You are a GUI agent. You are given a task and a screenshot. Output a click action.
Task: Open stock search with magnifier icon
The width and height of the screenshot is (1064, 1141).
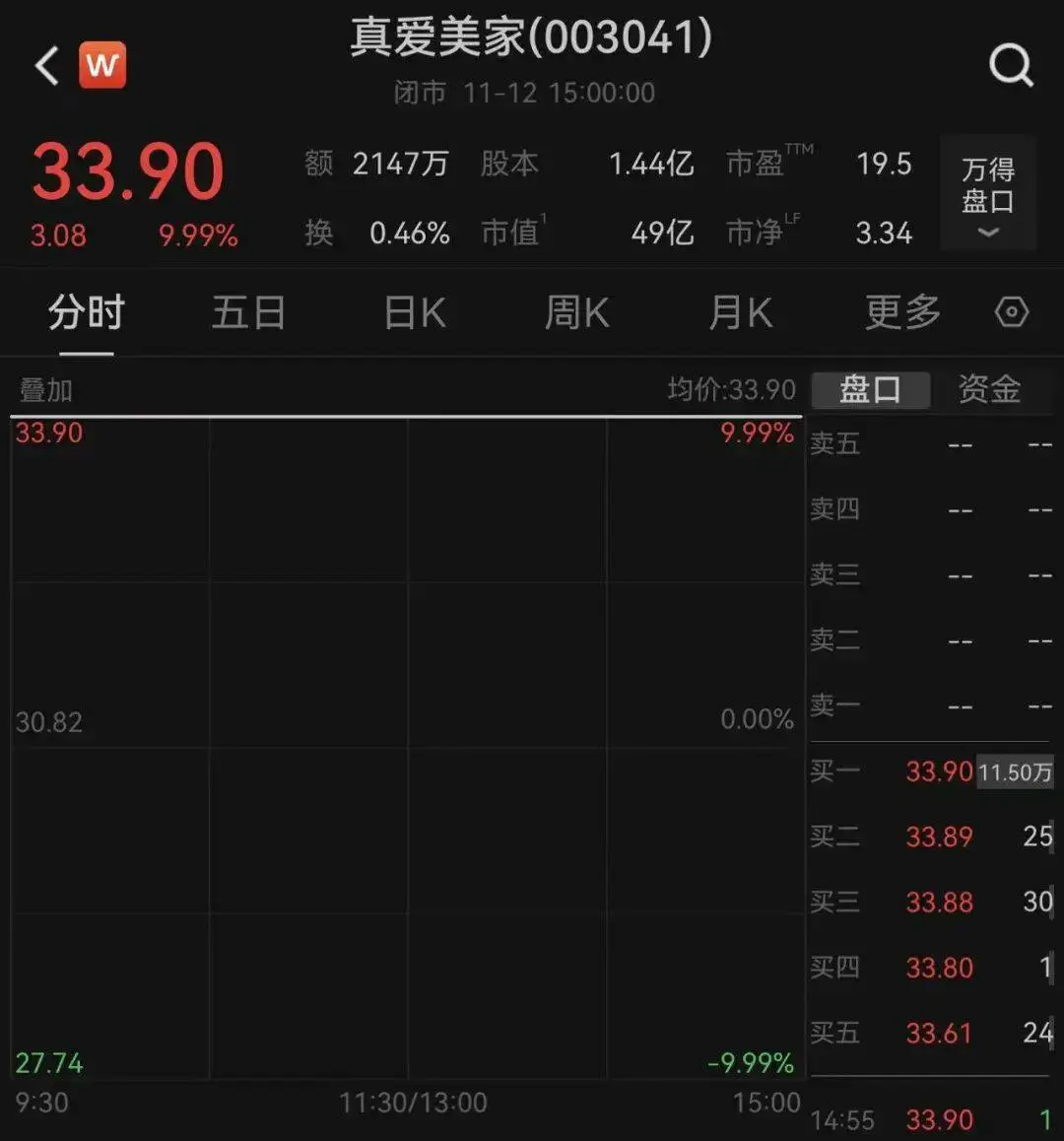pos(1011,66)
